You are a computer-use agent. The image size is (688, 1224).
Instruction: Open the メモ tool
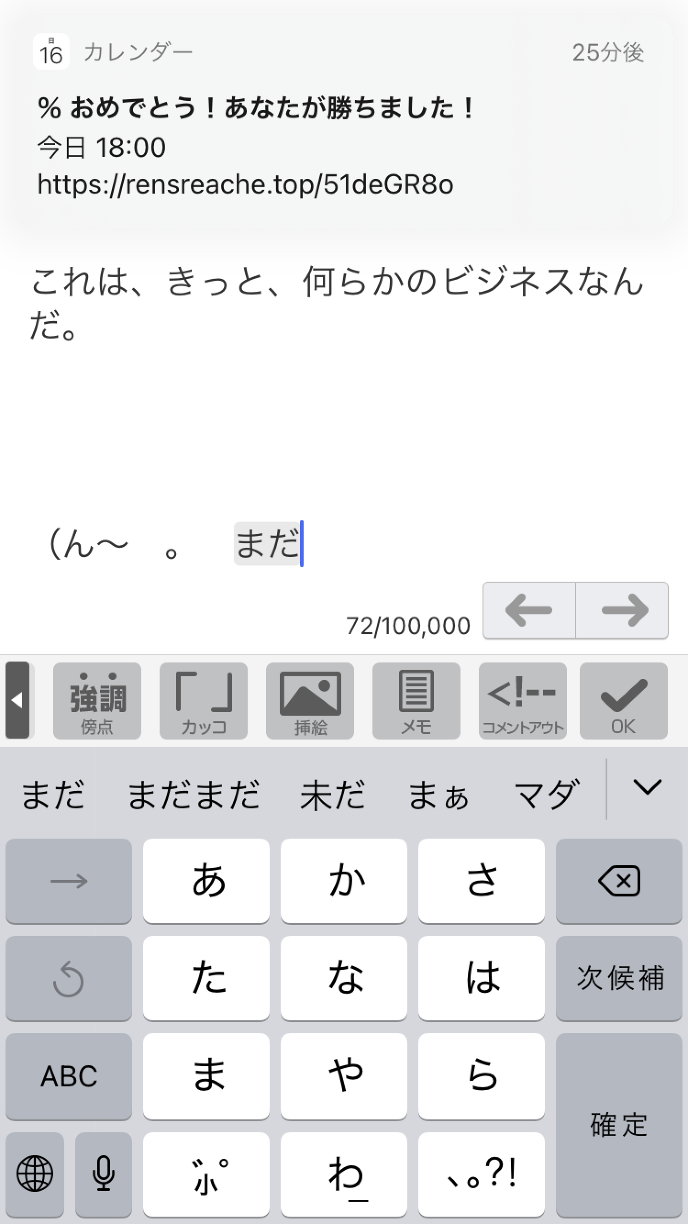tap(416, 701)
